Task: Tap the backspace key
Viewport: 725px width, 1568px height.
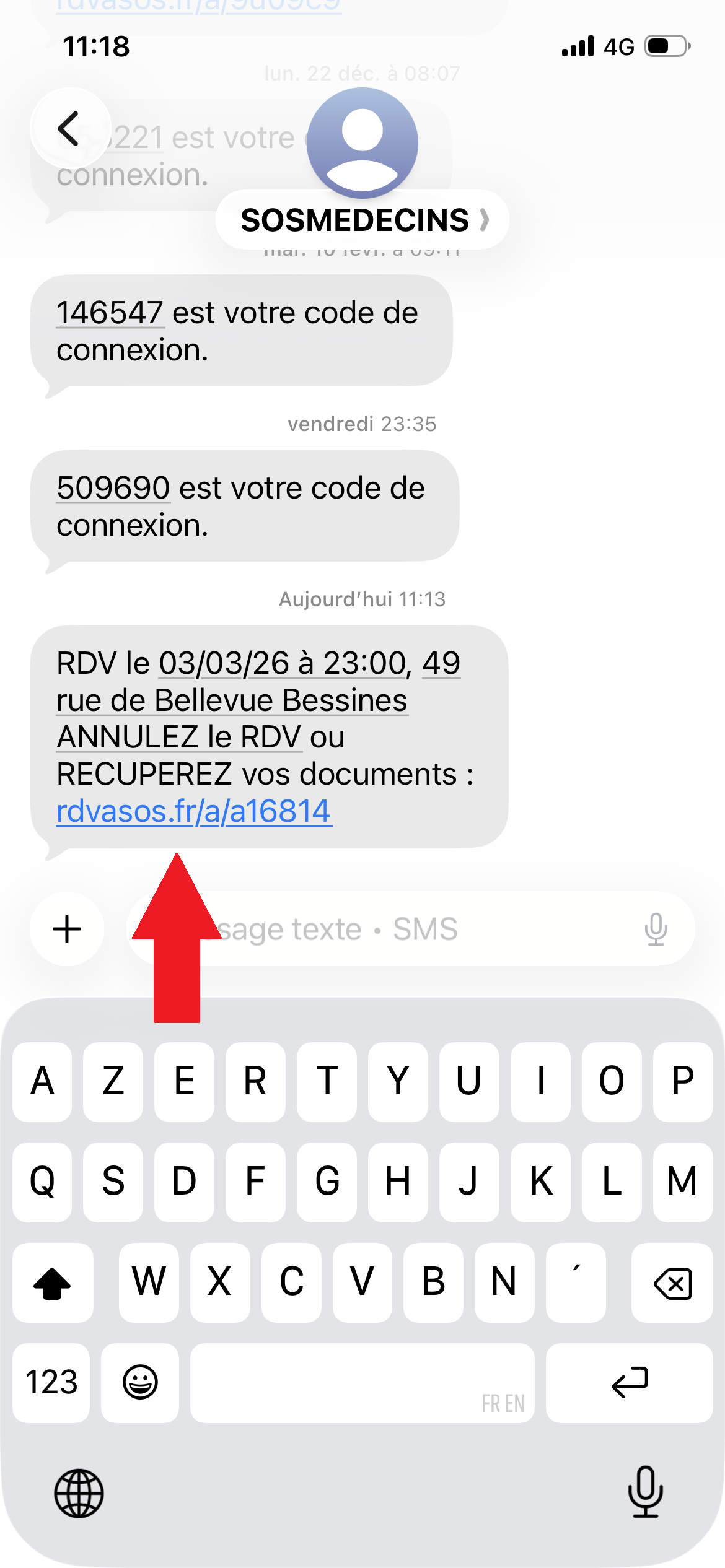Action: click(x=672, y=1283)
